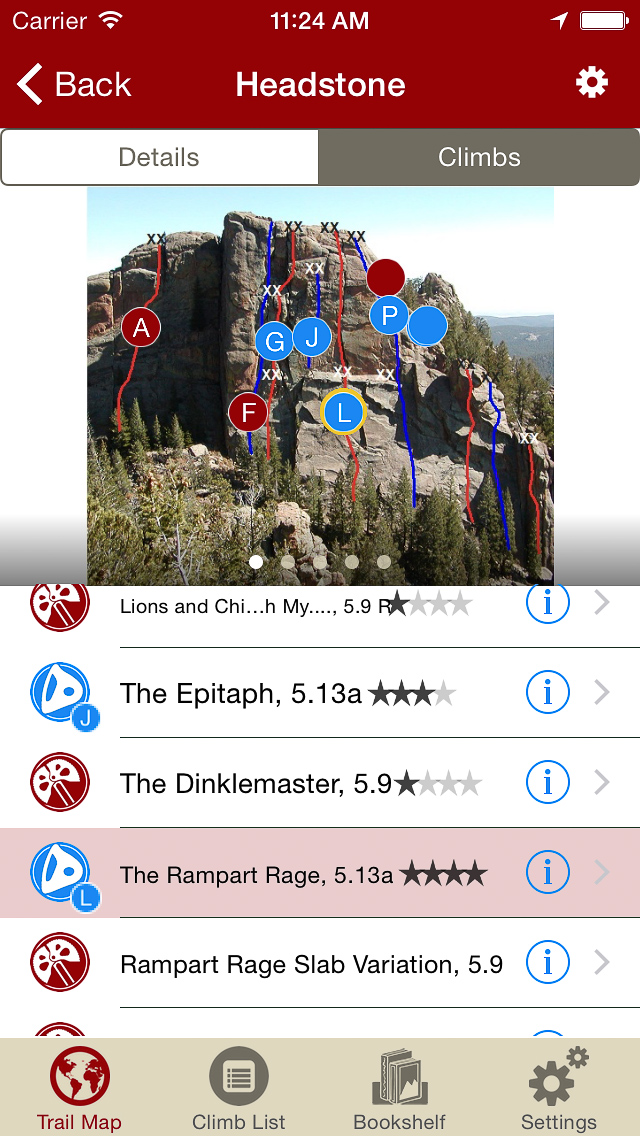
Task: View info for The Dinklemaster
Action: click(547, 783)
